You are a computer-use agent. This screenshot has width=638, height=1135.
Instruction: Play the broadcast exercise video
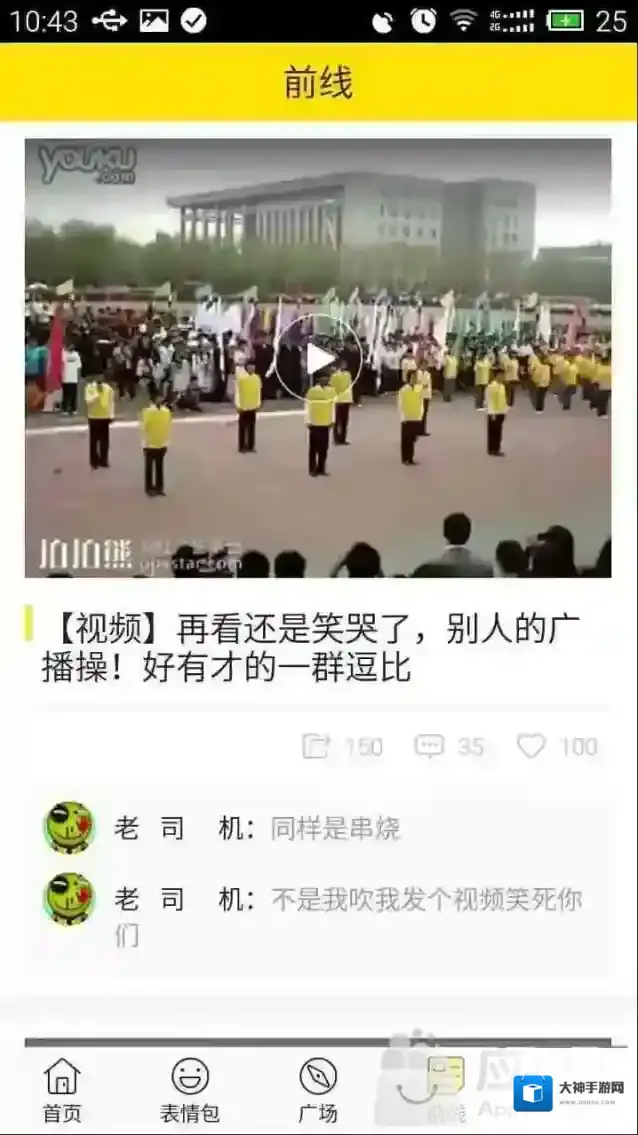point(318,358)
